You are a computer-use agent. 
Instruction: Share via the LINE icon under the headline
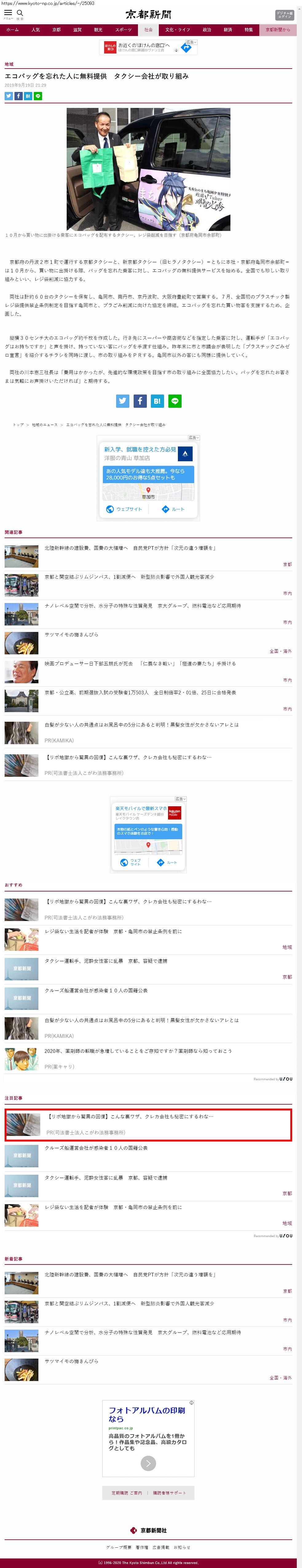[x=38, y=96]
